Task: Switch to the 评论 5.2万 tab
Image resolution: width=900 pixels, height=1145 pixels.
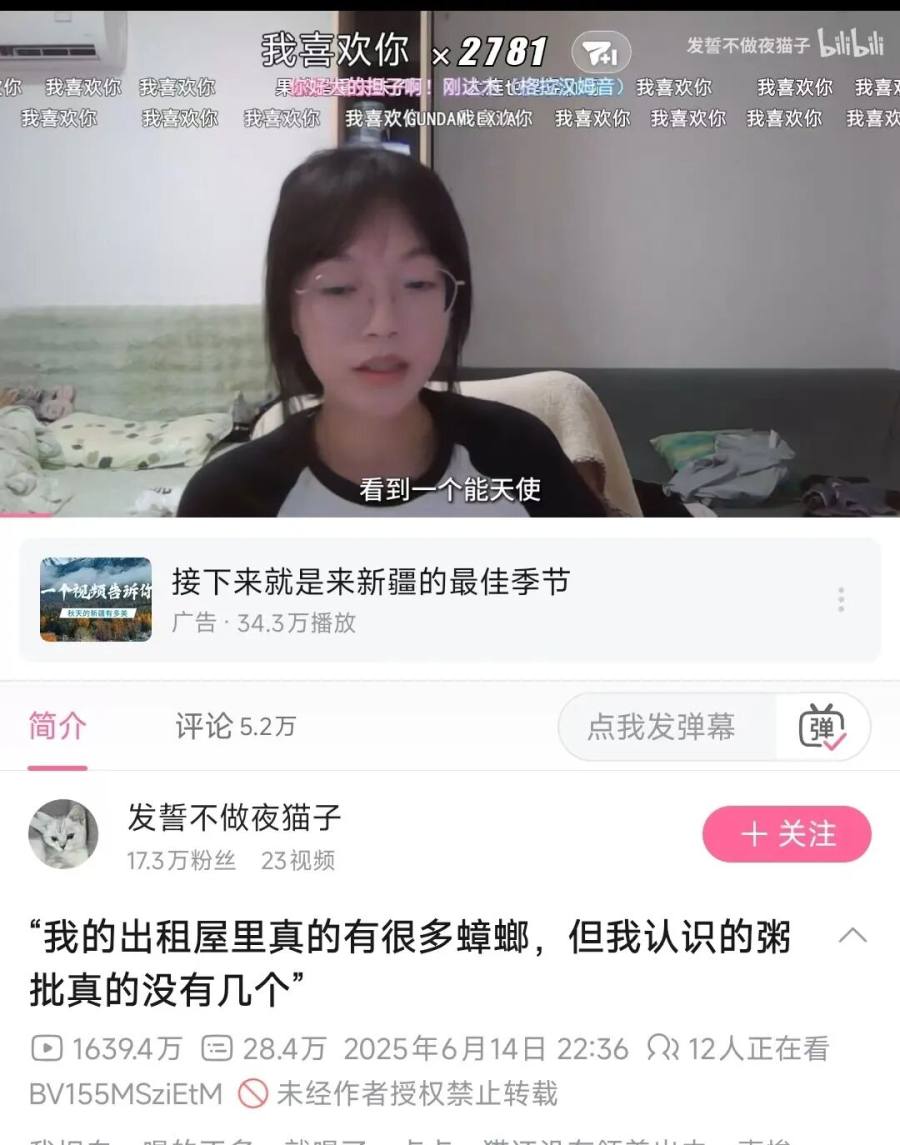Action: [x=235, y=727]
